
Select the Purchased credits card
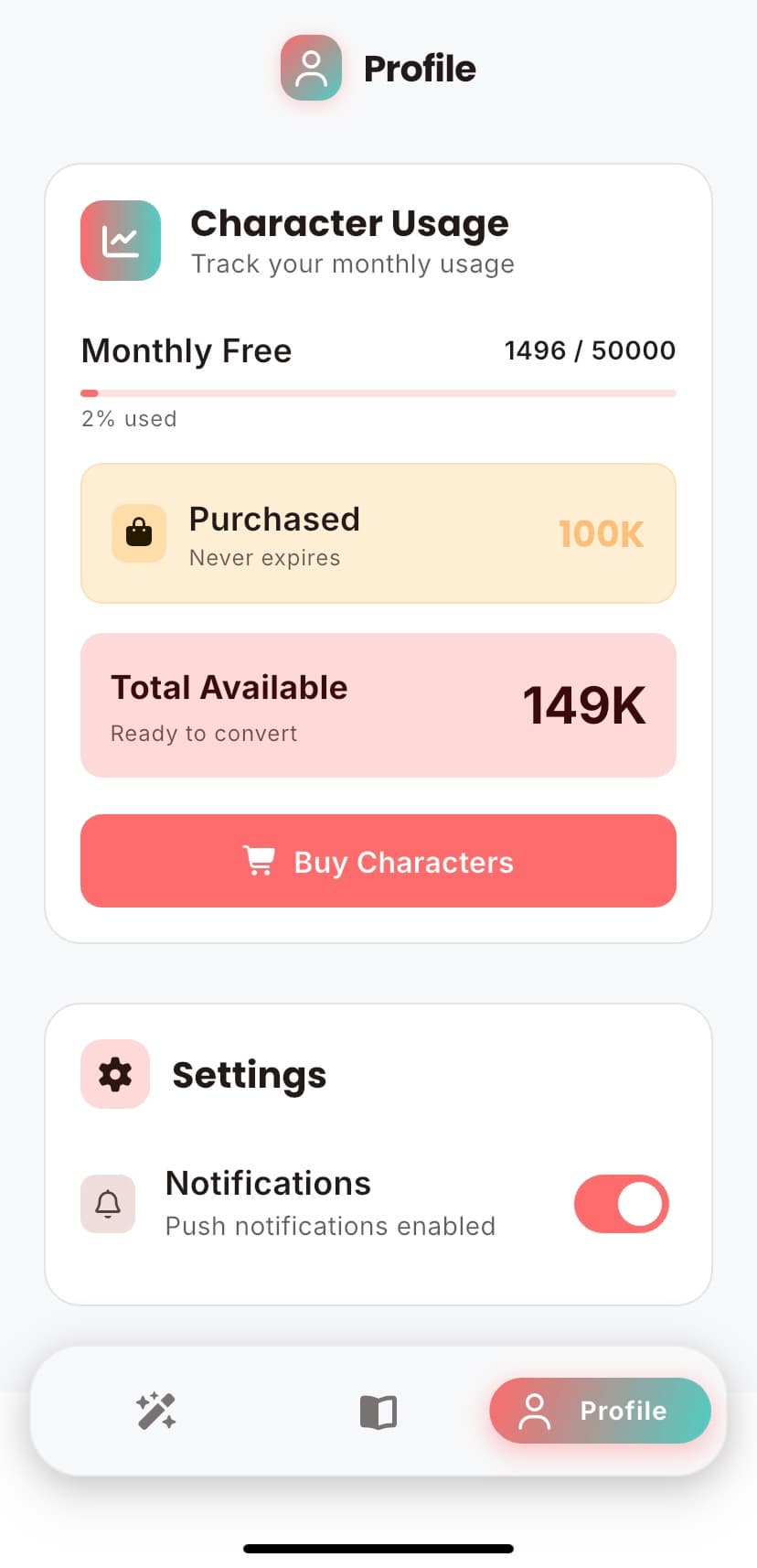(x=378, y=532)
